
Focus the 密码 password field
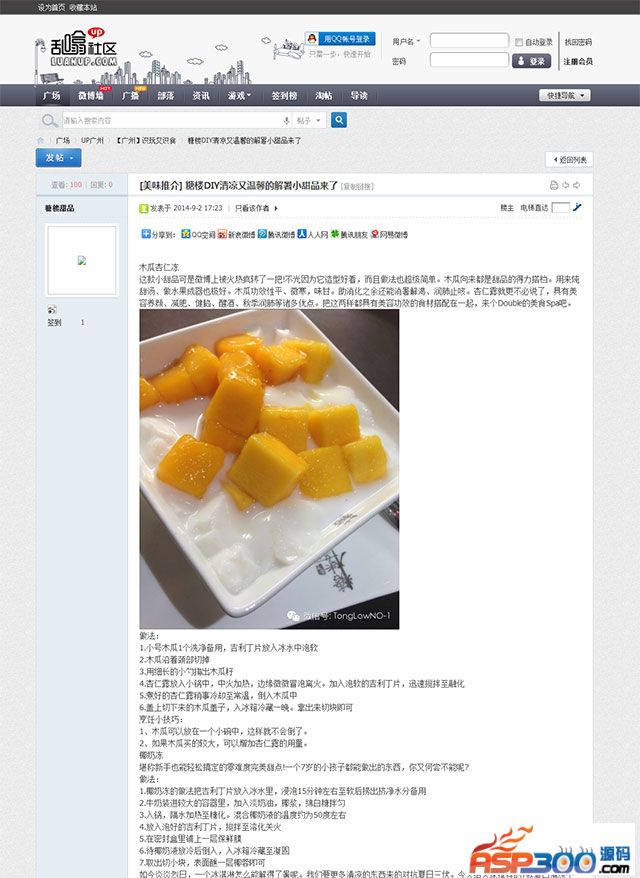tap(469, 61)
